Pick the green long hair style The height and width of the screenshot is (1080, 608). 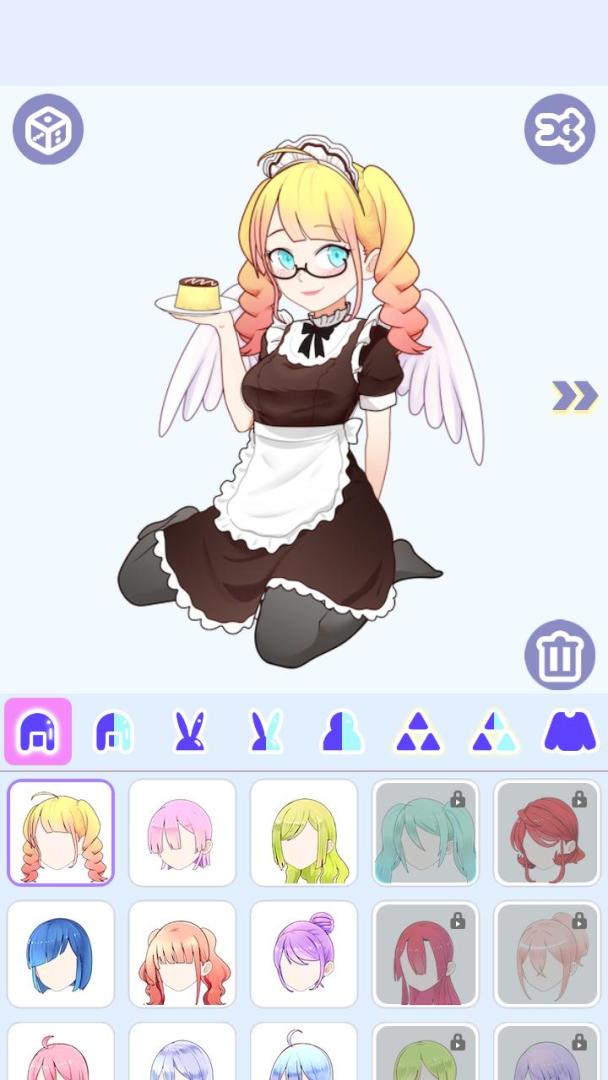304,833
